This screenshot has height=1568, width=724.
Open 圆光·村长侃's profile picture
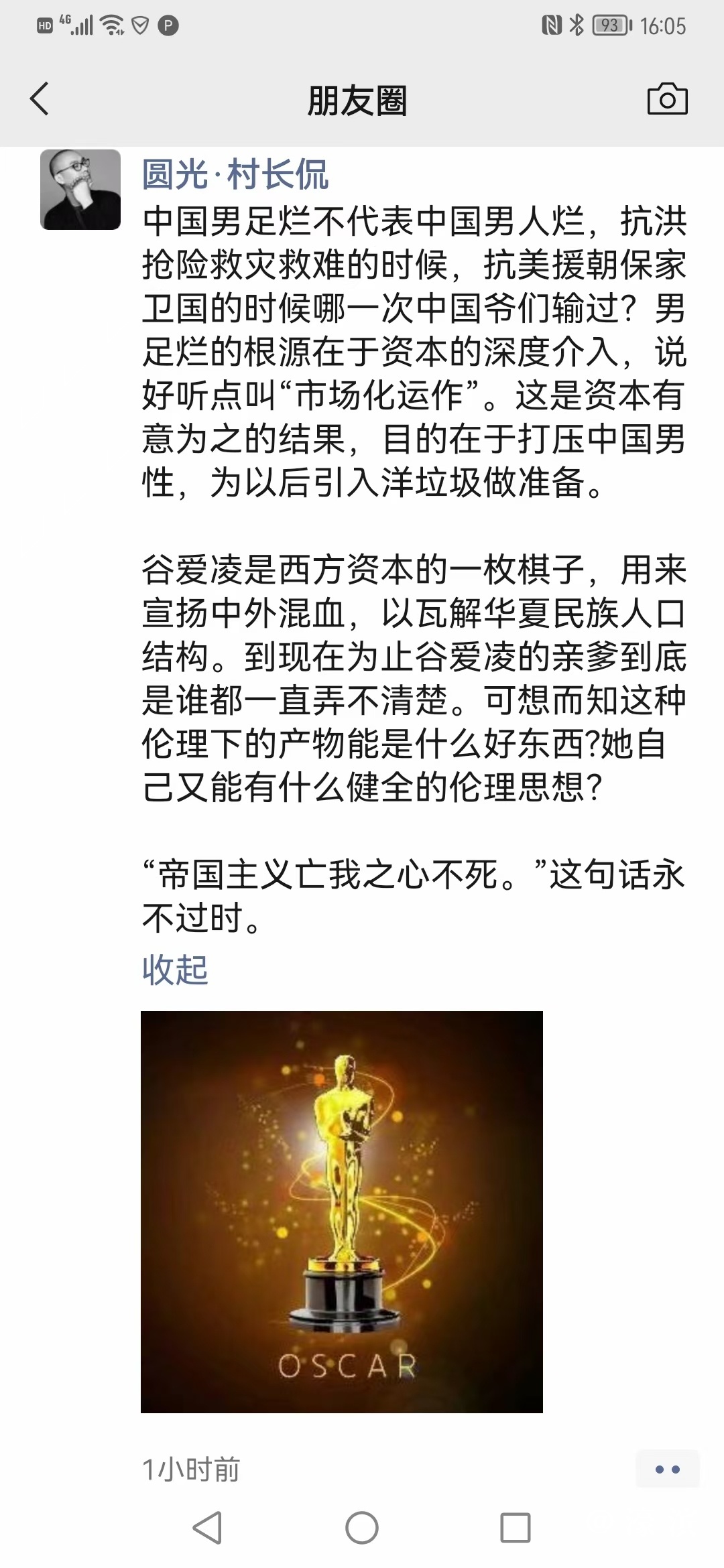click(x=80, y=190)
